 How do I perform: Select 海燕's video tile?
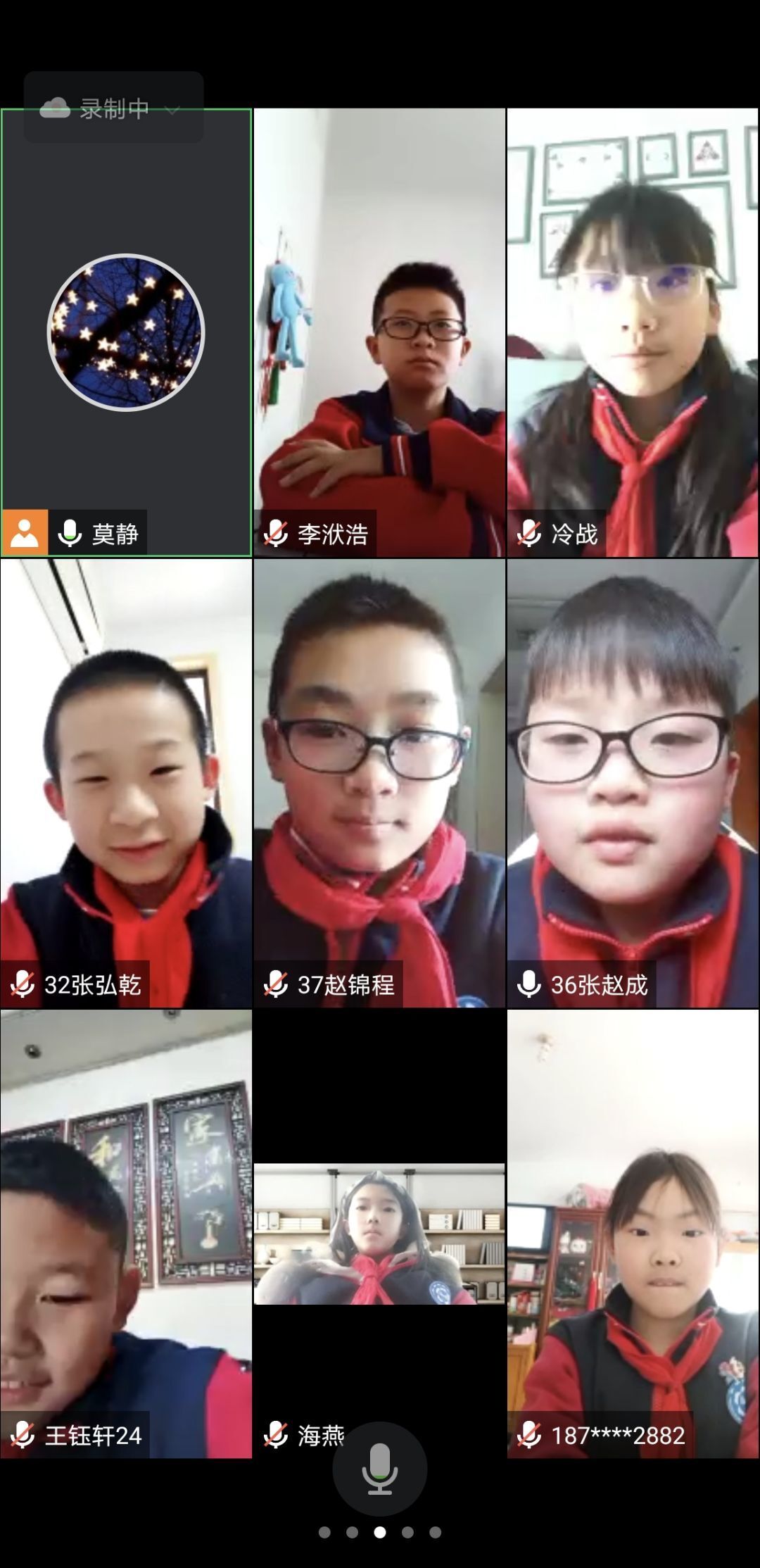pyautogui.click(x=379, y=1234)
